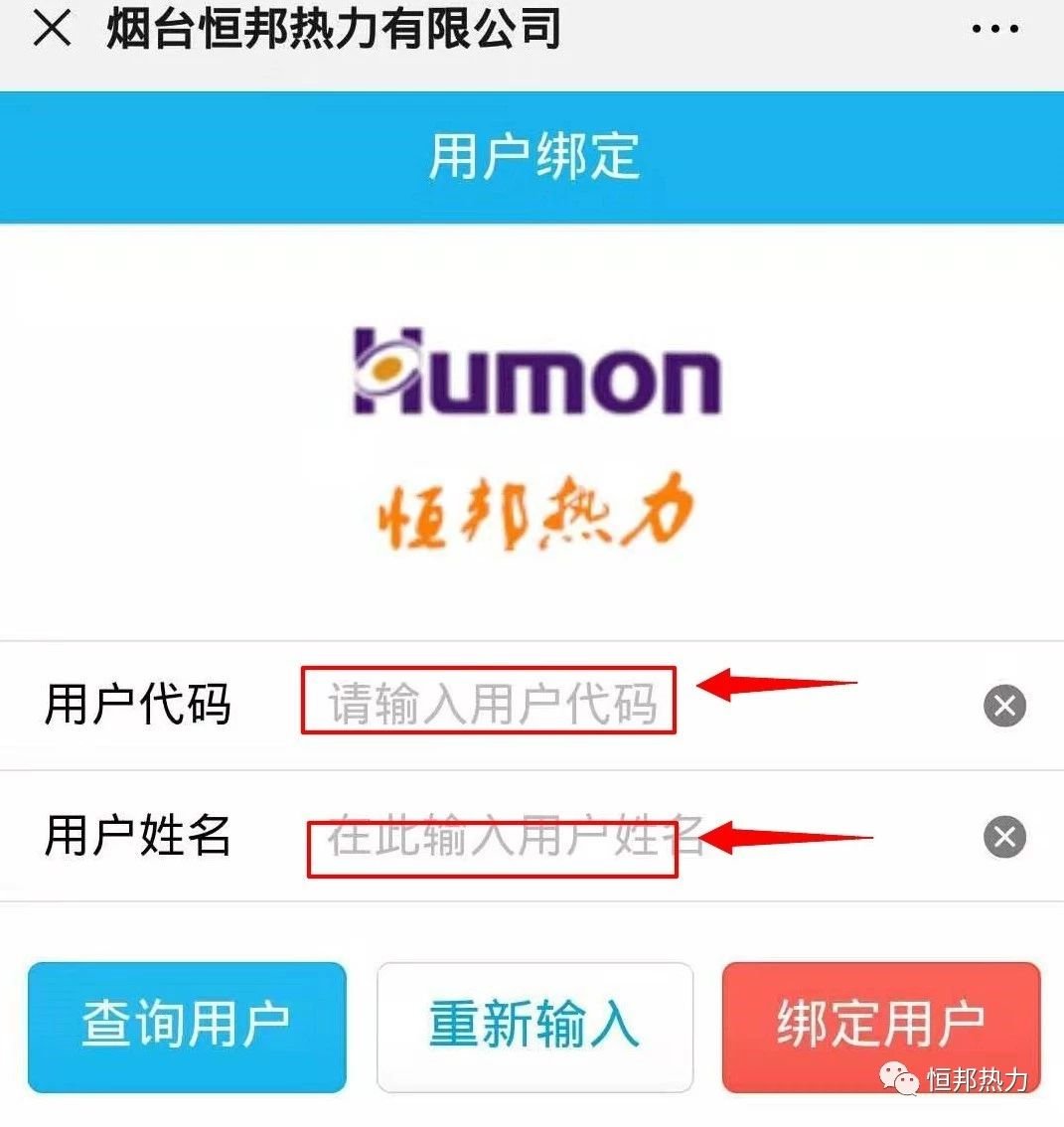This screenshot has height=1127, width=1064.
Task: Close the 烟台恒邦热力有限公司 page
Action: (52, 29)
